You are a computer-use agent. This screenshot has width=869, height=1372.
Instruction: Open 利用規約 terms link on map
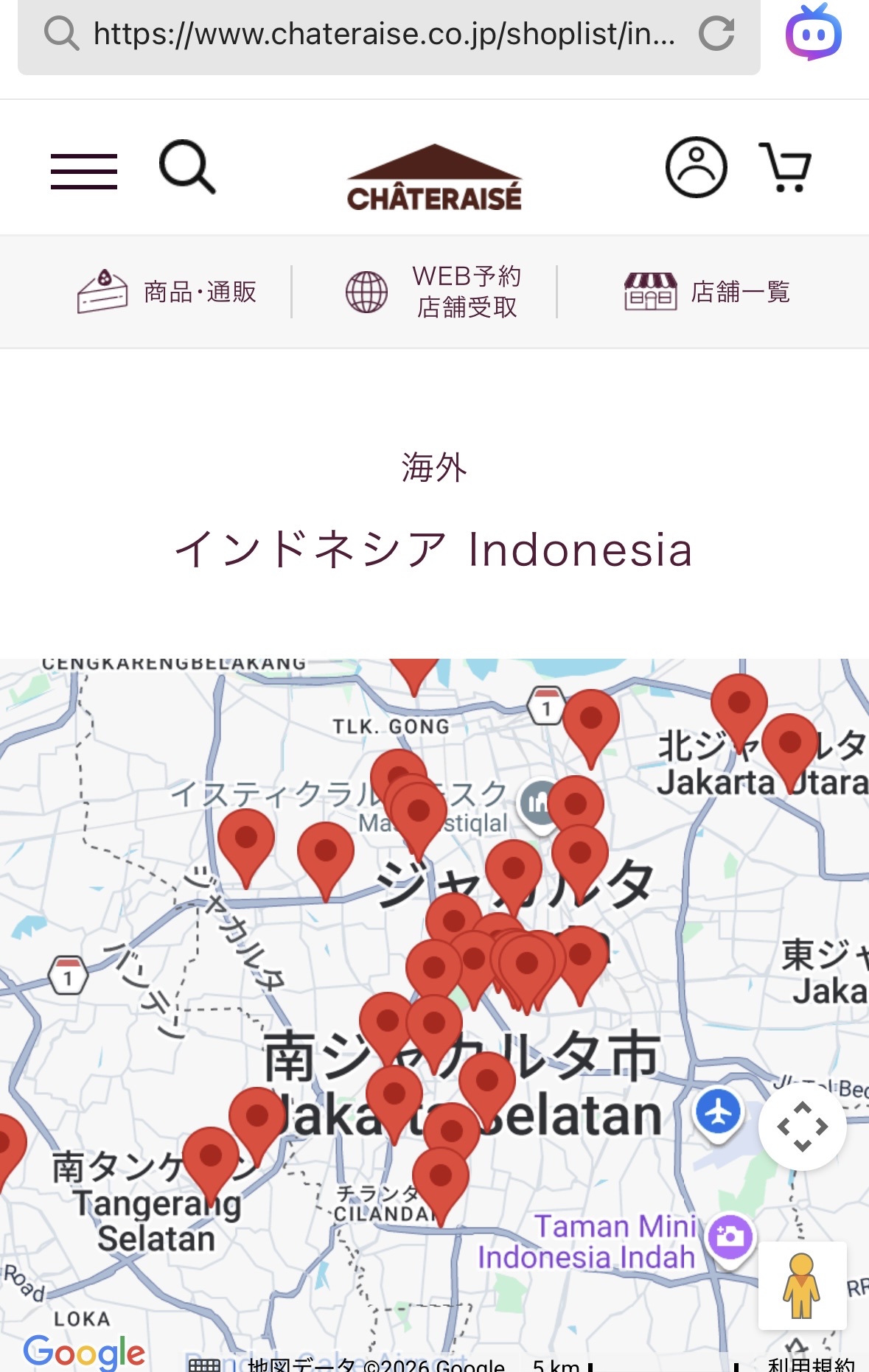click(811, 1365)
